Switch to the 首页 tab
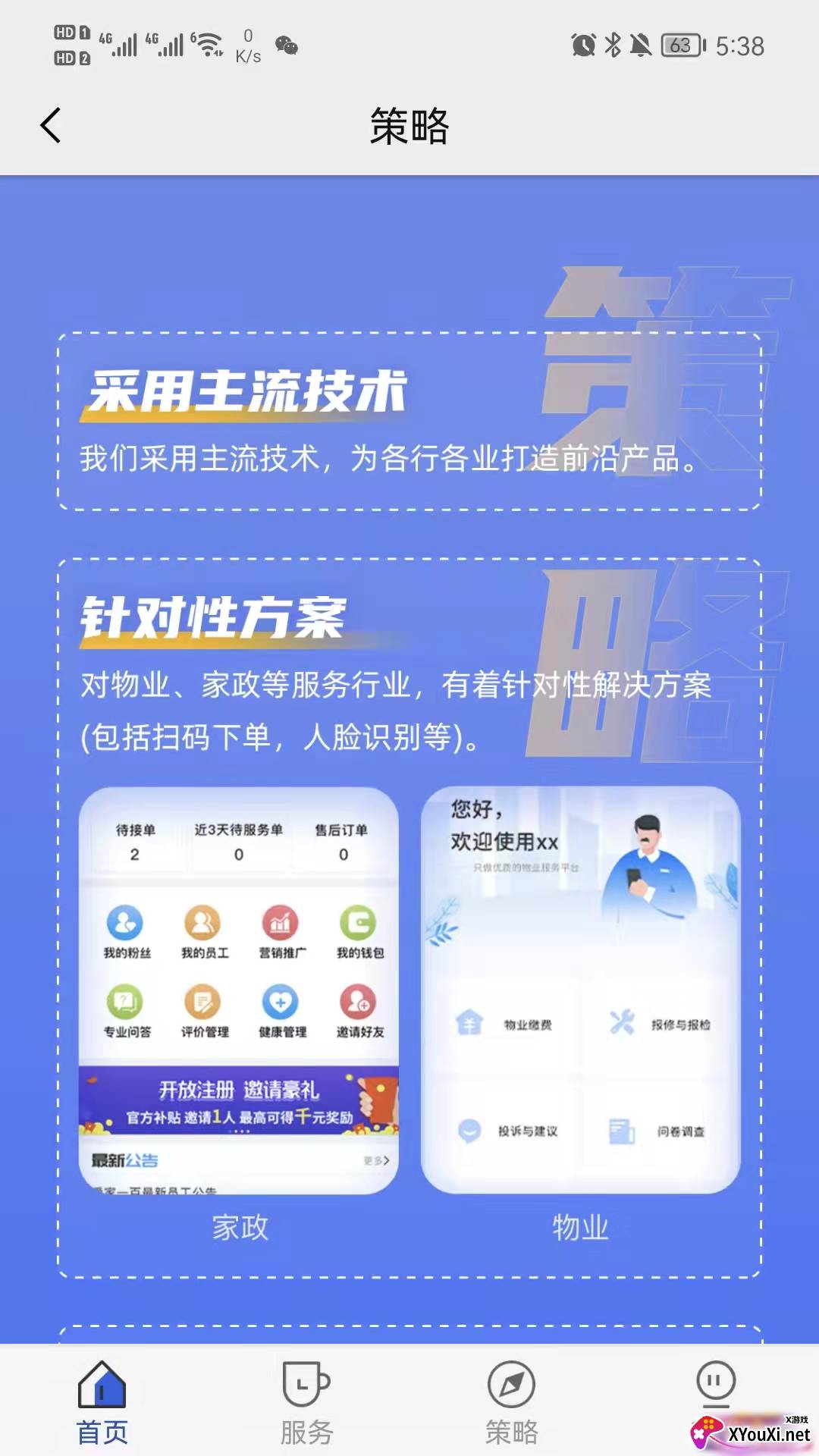 102,1401
